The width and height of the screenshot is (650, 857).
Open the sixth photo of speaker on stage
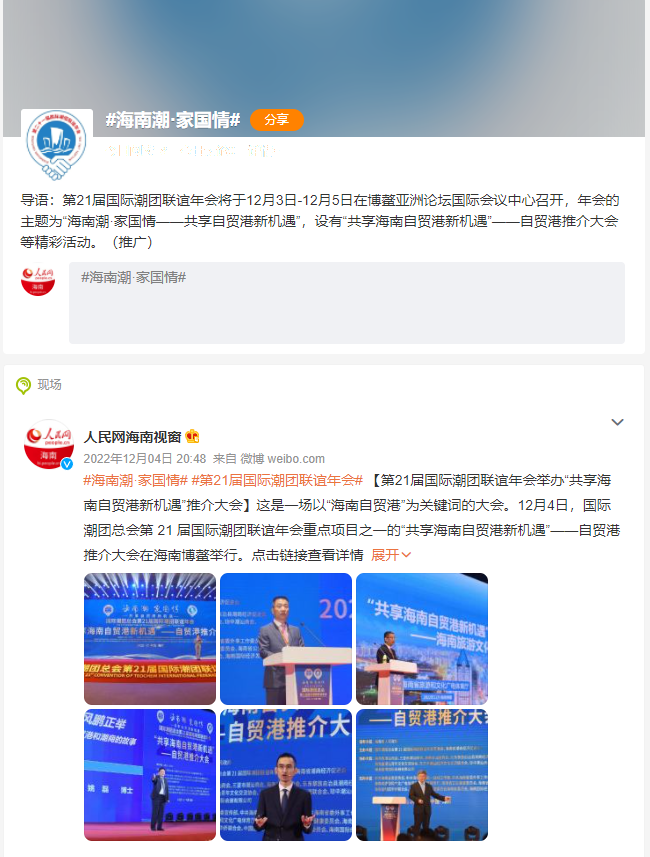coord(422,775)
